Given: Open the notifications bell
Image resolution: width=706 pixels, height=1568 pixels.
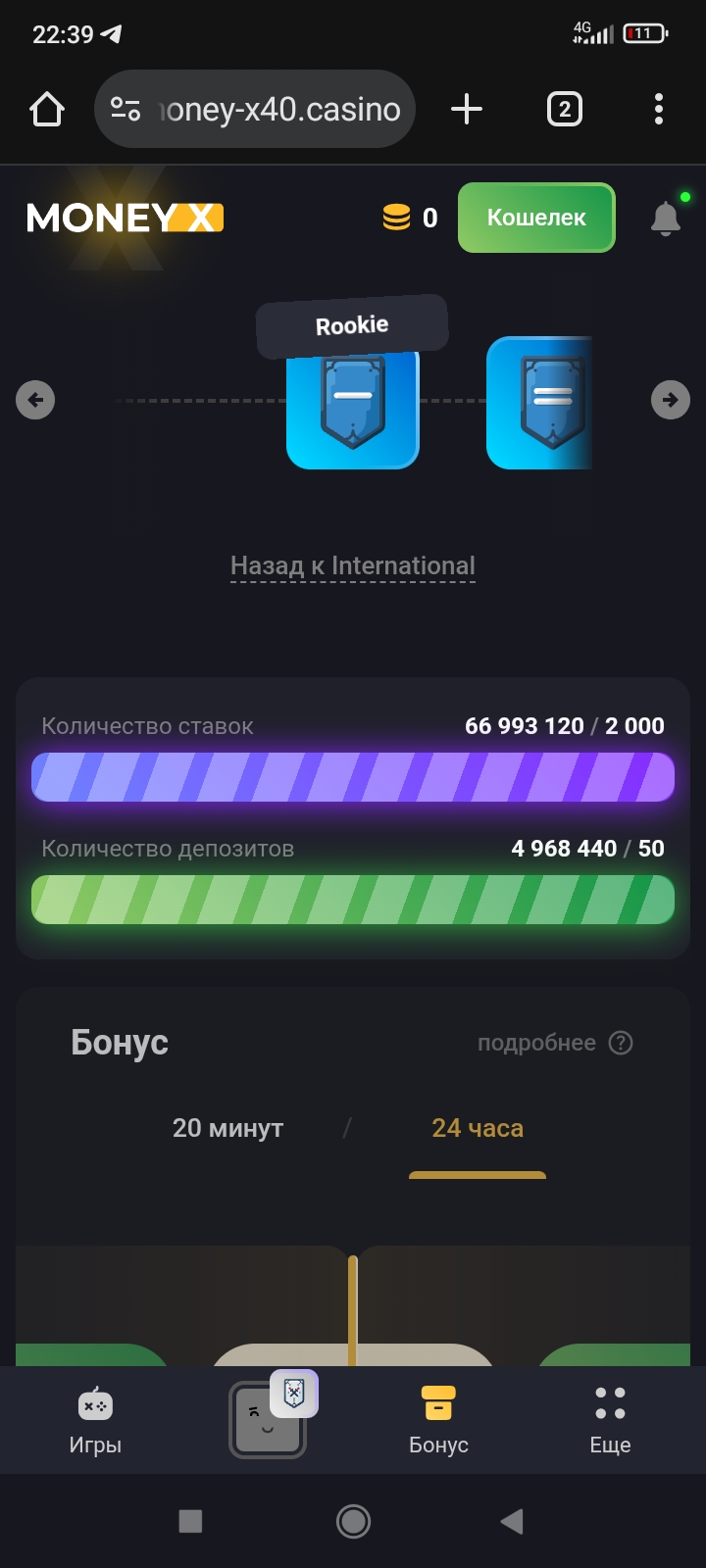Looking at the screenshot, I should tap(666, 218).
